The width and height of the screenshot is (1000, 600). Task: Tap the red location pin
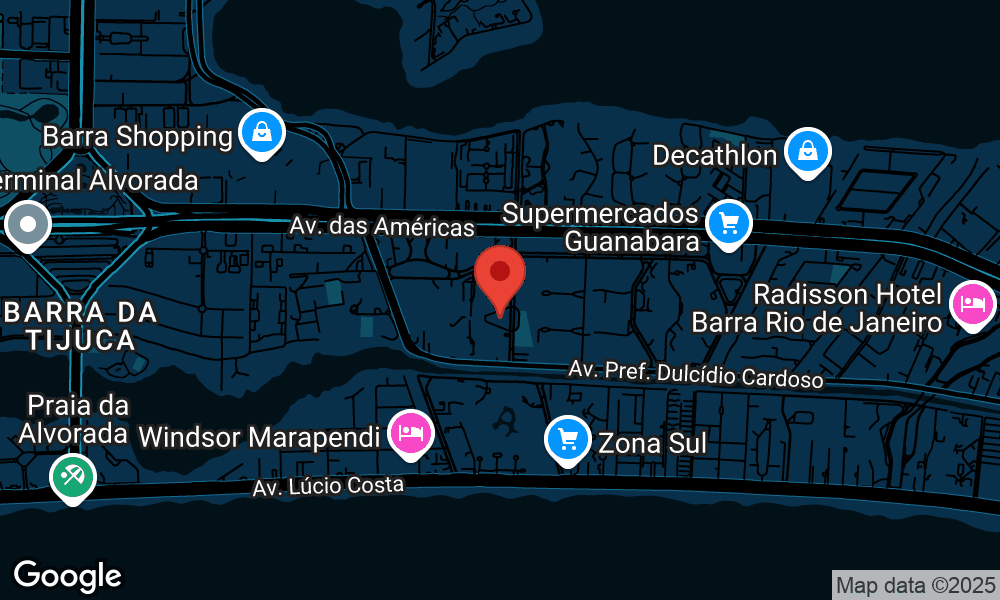click(x=499, y=275)
